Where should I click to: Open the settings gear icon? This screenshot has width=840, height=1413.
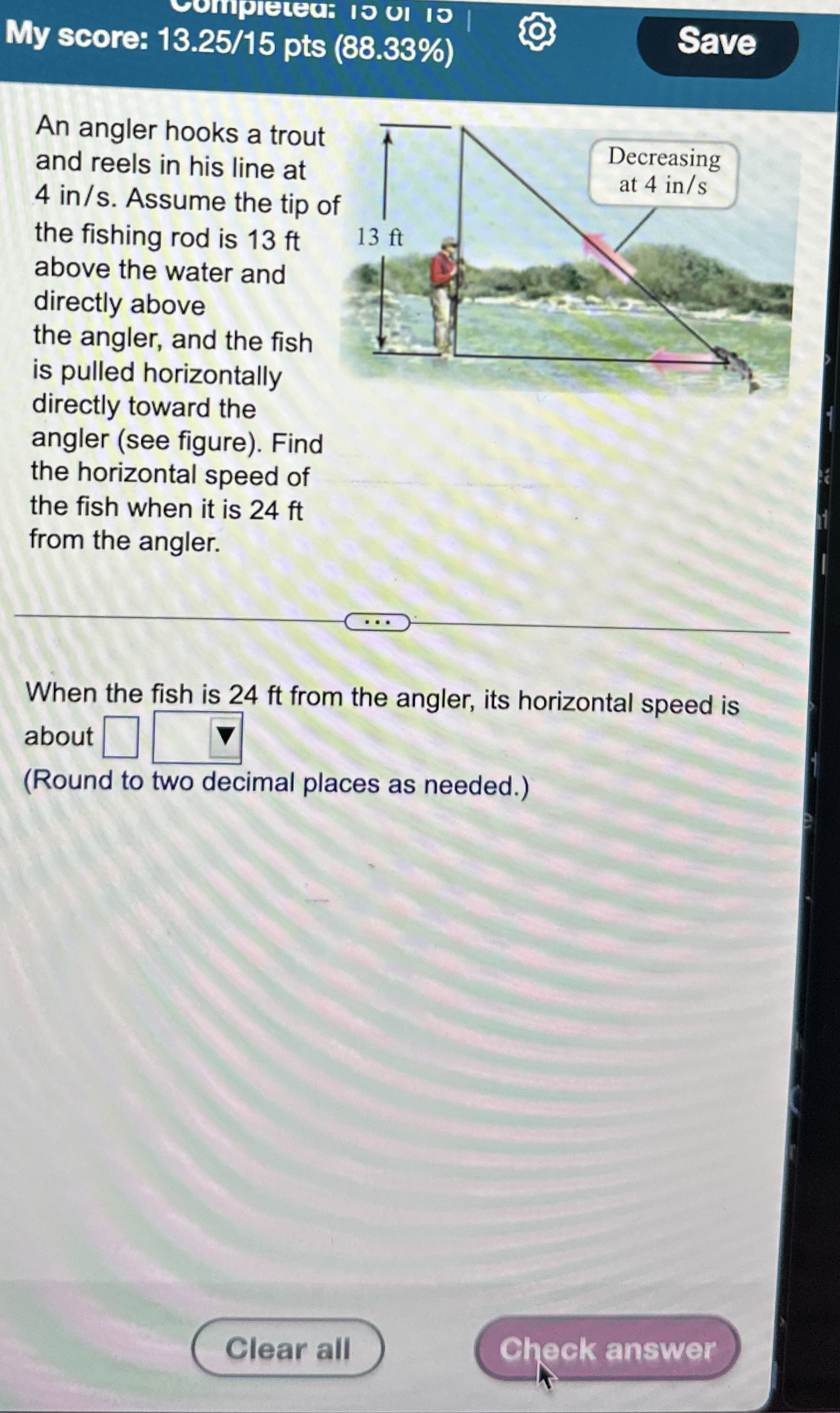536,32
